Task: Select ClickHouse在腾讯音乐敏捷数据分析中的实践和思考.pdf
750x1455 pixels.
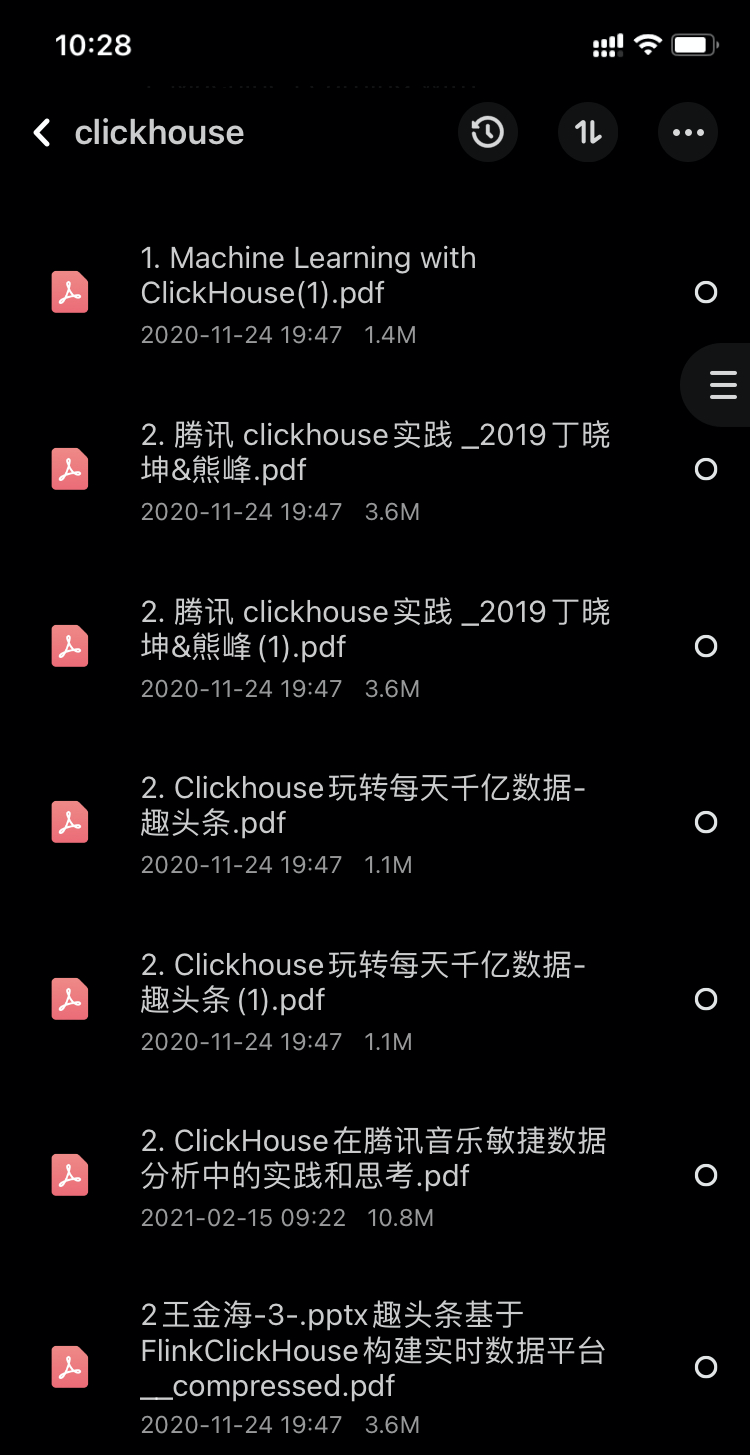Action: [706, 1175]
